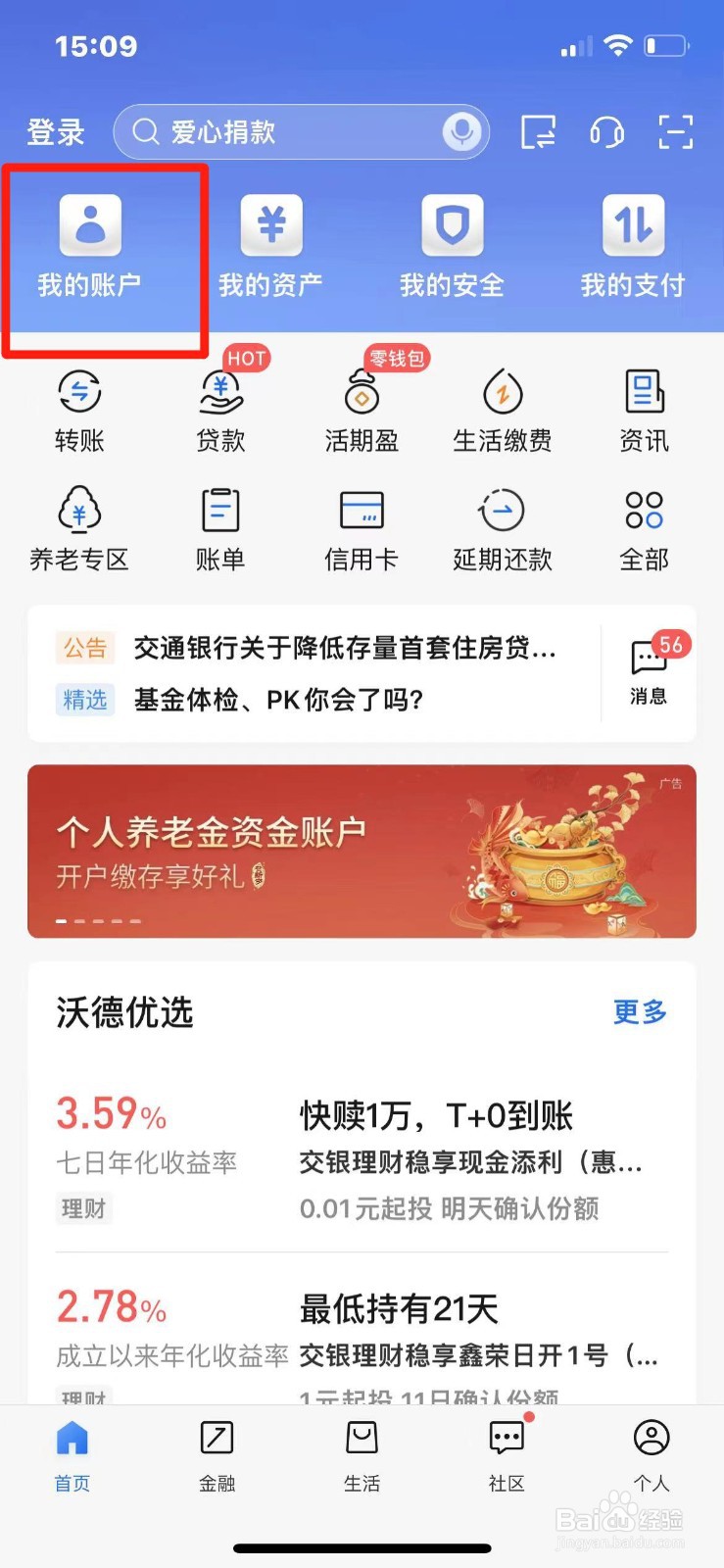The image size is (724, 1568).
Task: Select the 我的资产 icon
Action: [x=271, y=245]
